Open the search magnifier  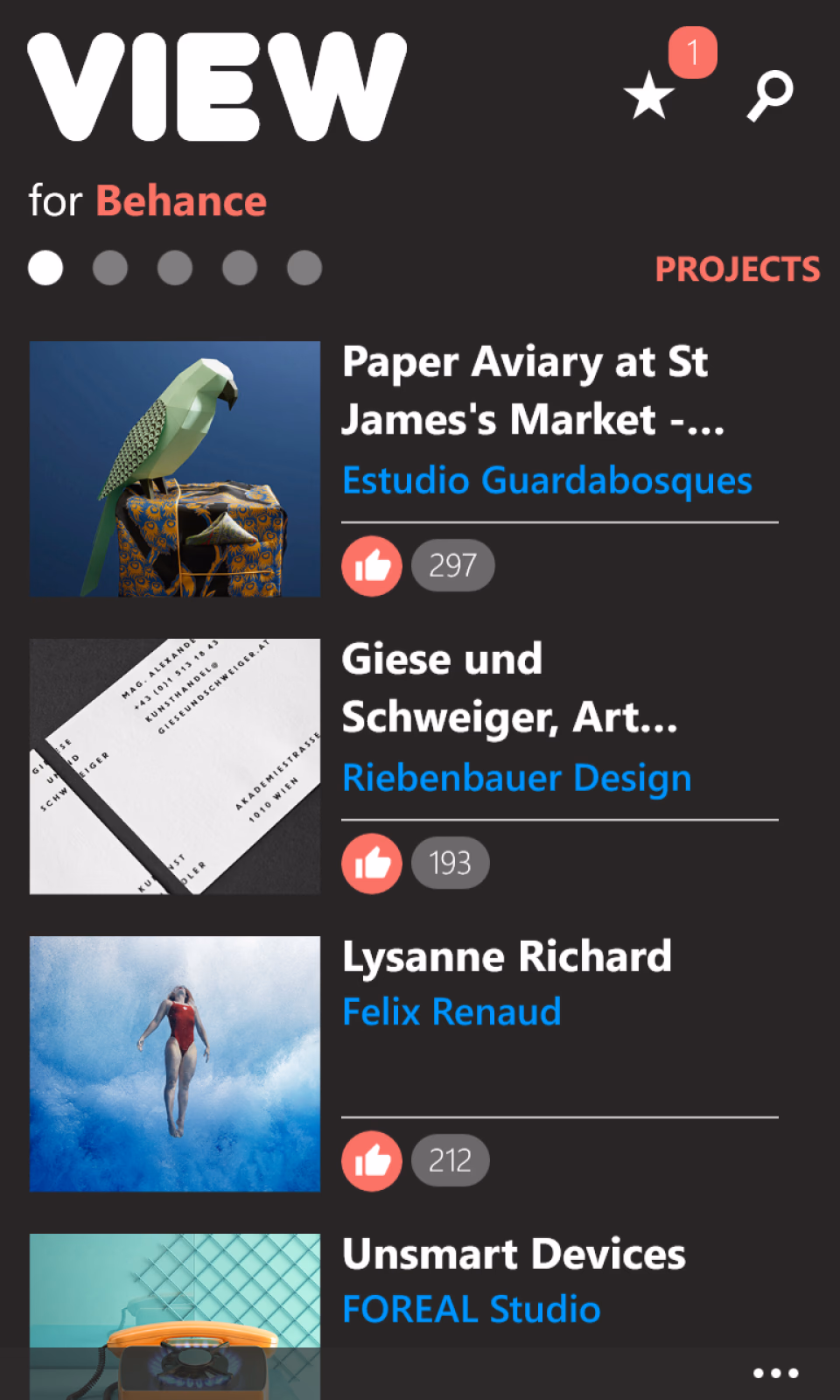(770, 95)
